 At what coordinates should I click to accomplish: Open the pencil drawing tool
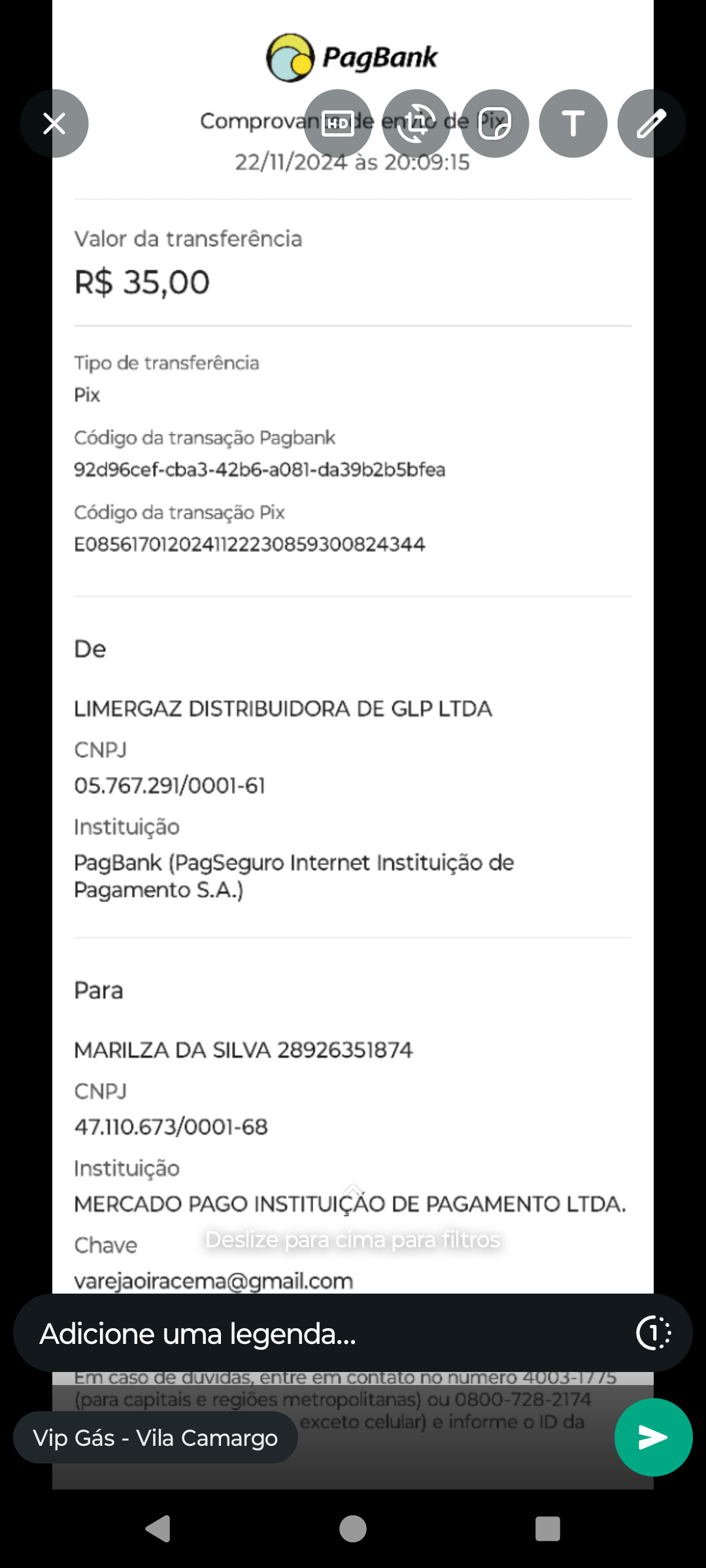pyautogui.click(x=652, y=123)
